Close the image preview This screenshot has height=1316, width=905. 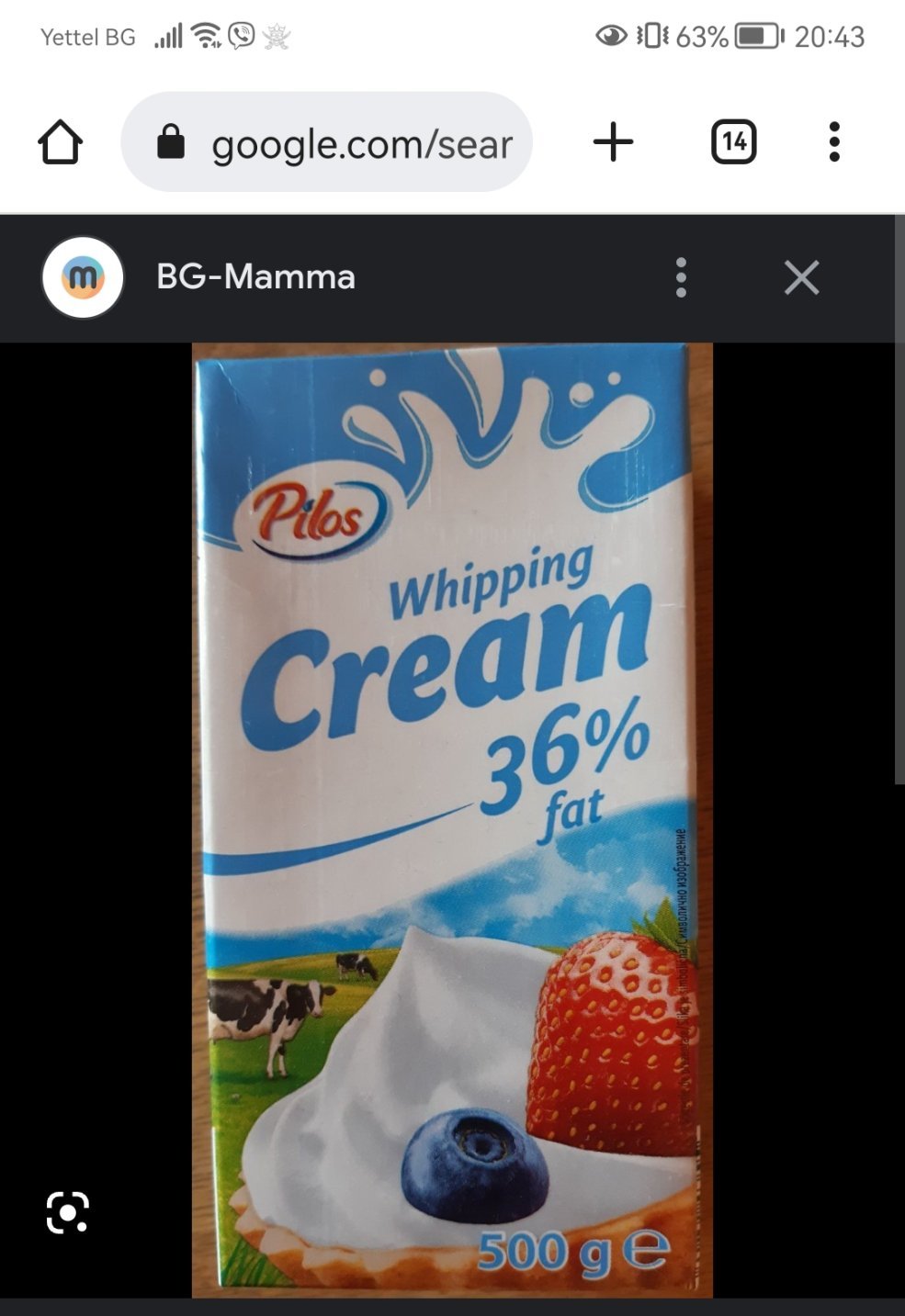[801, 277]
